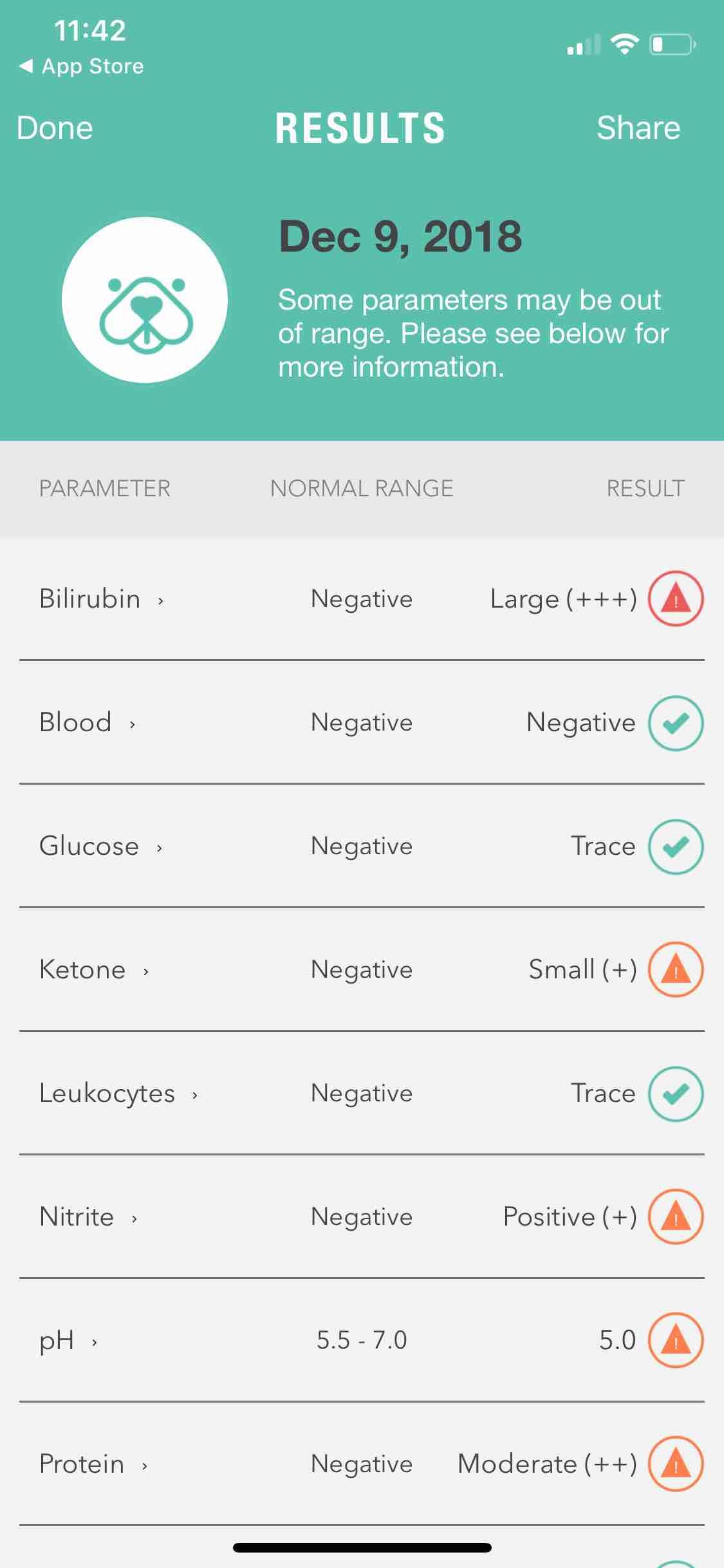Return to the App Store
Viewport: 724px width, 1568px height.
82,66
